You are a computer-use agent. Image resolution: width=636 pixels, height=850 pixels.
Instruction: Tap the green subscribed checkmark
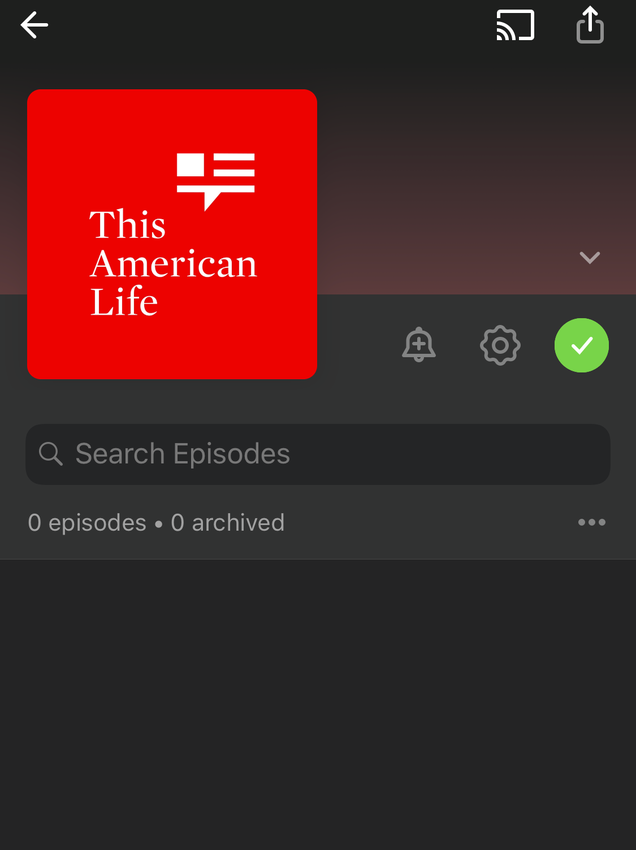[581, 346]
